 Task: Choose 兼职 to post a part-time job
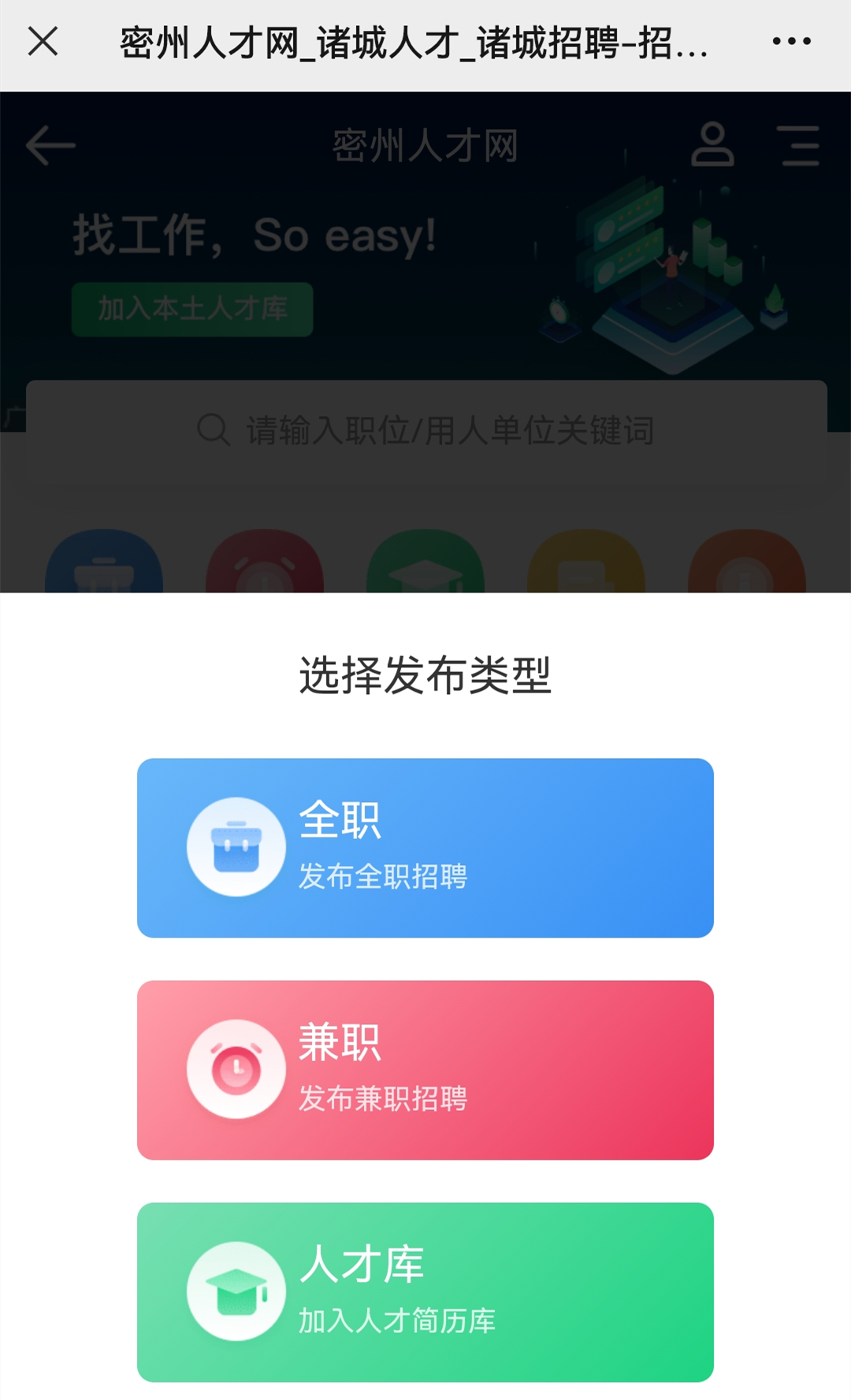(425, 1070)
